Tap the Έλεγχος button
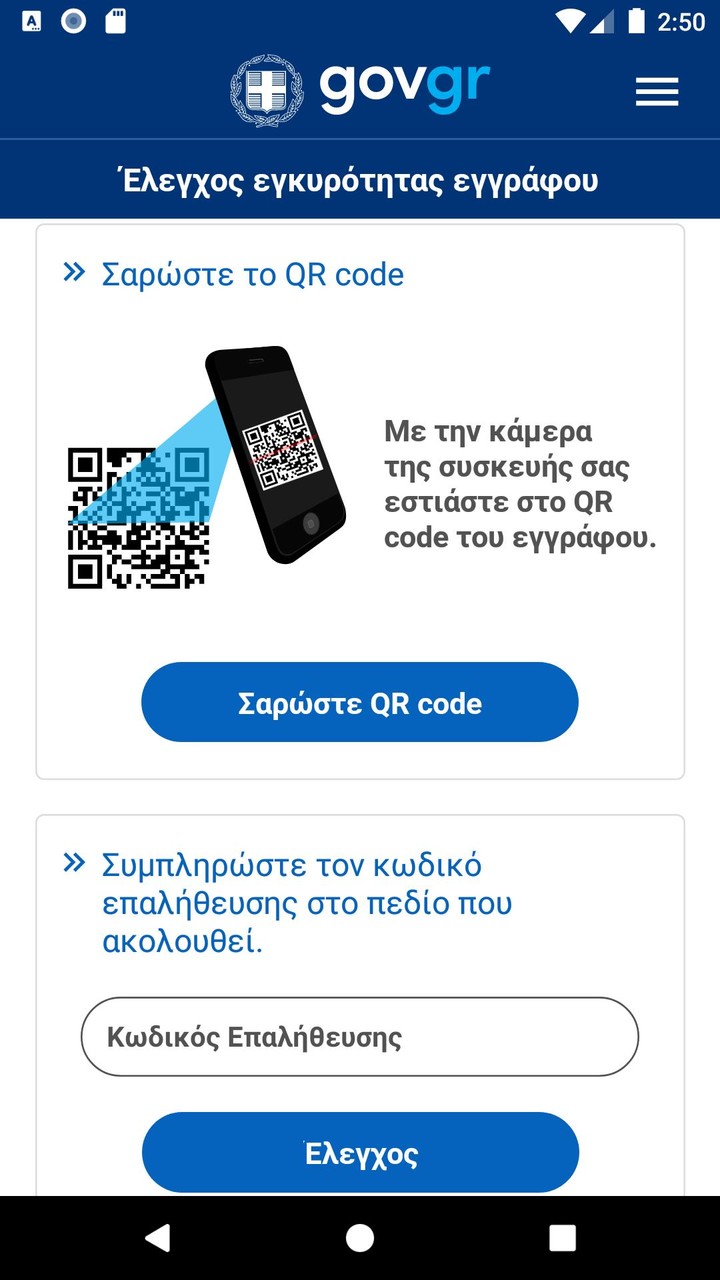This screenshot has width=720, height=1280. (x=360, y=1153)
